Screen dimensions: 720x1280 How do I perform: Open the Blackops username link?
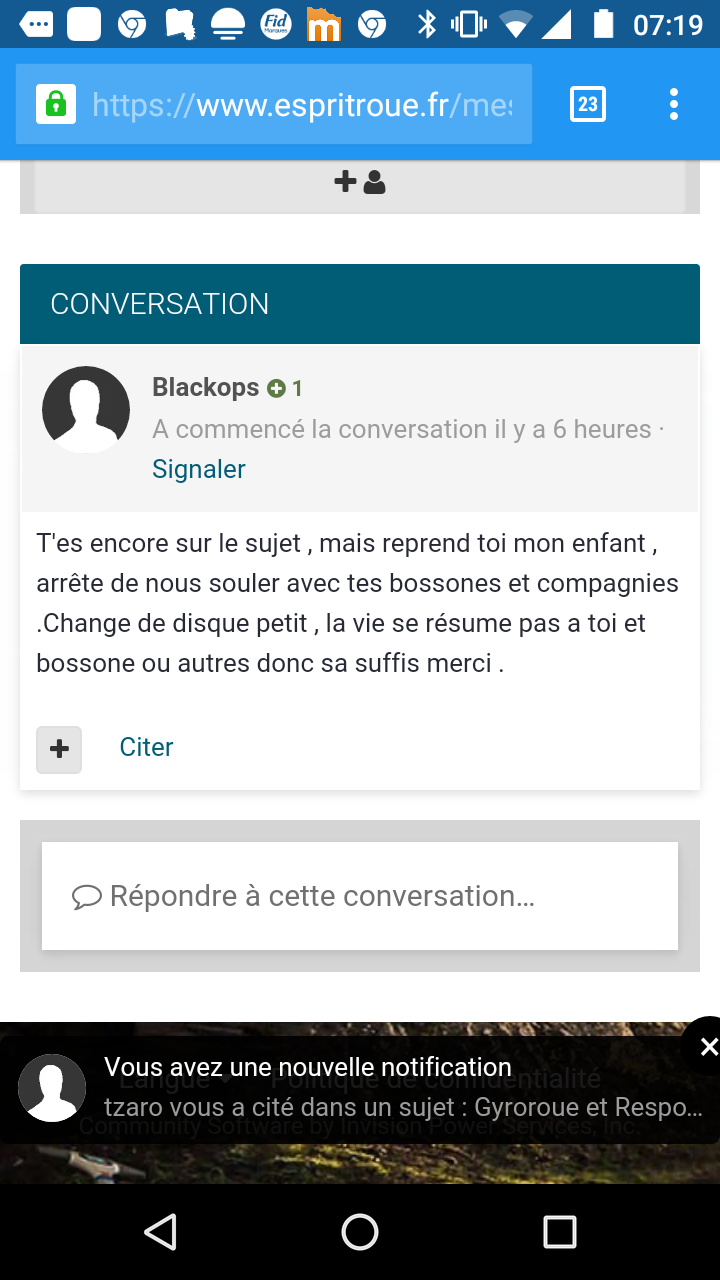[206, 387]
